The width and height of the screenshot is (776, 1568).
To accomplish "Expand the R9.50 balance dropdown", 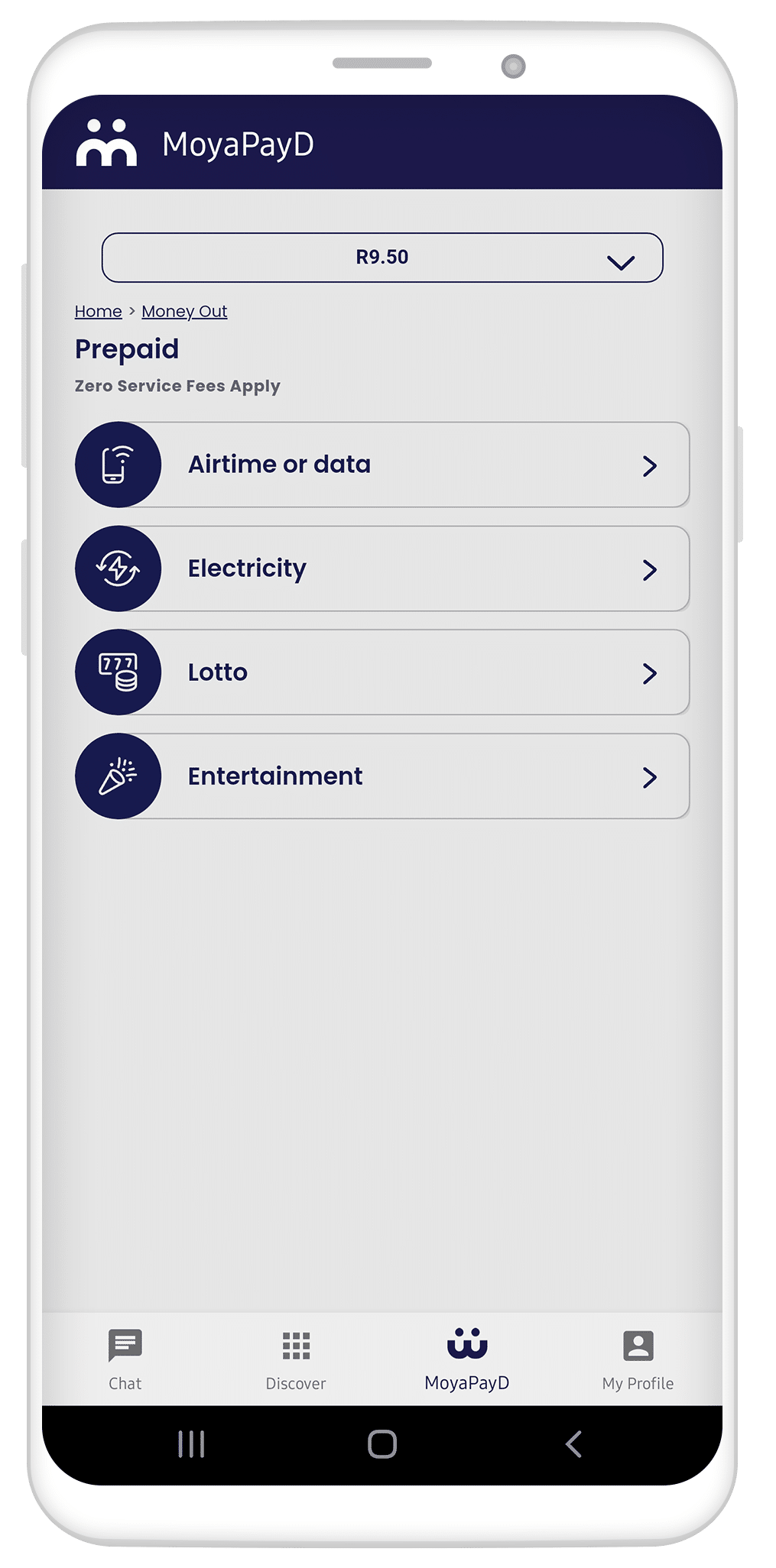I will coord(382,258).
